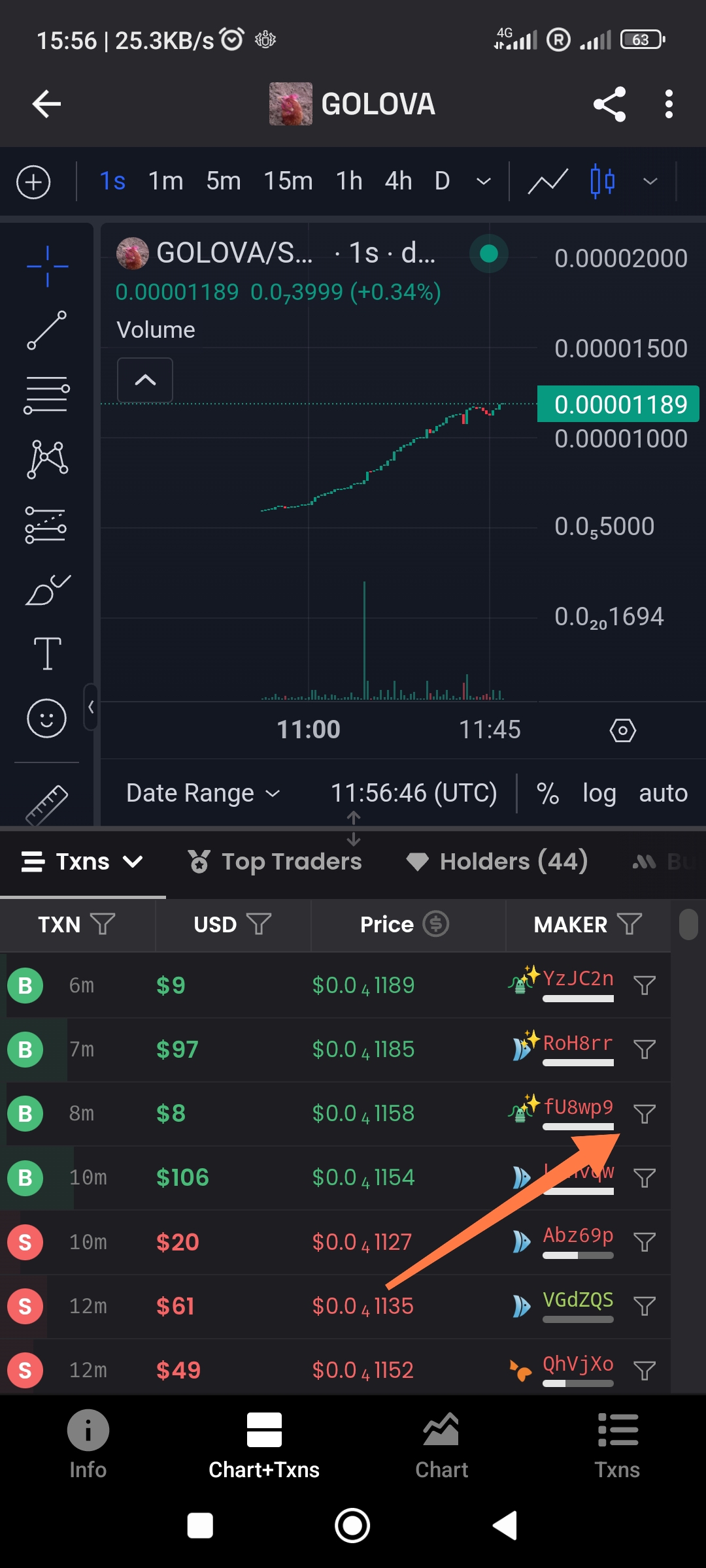
Task: Open maker YzJC2n's wallet link
Action: (x=578, y=979)
